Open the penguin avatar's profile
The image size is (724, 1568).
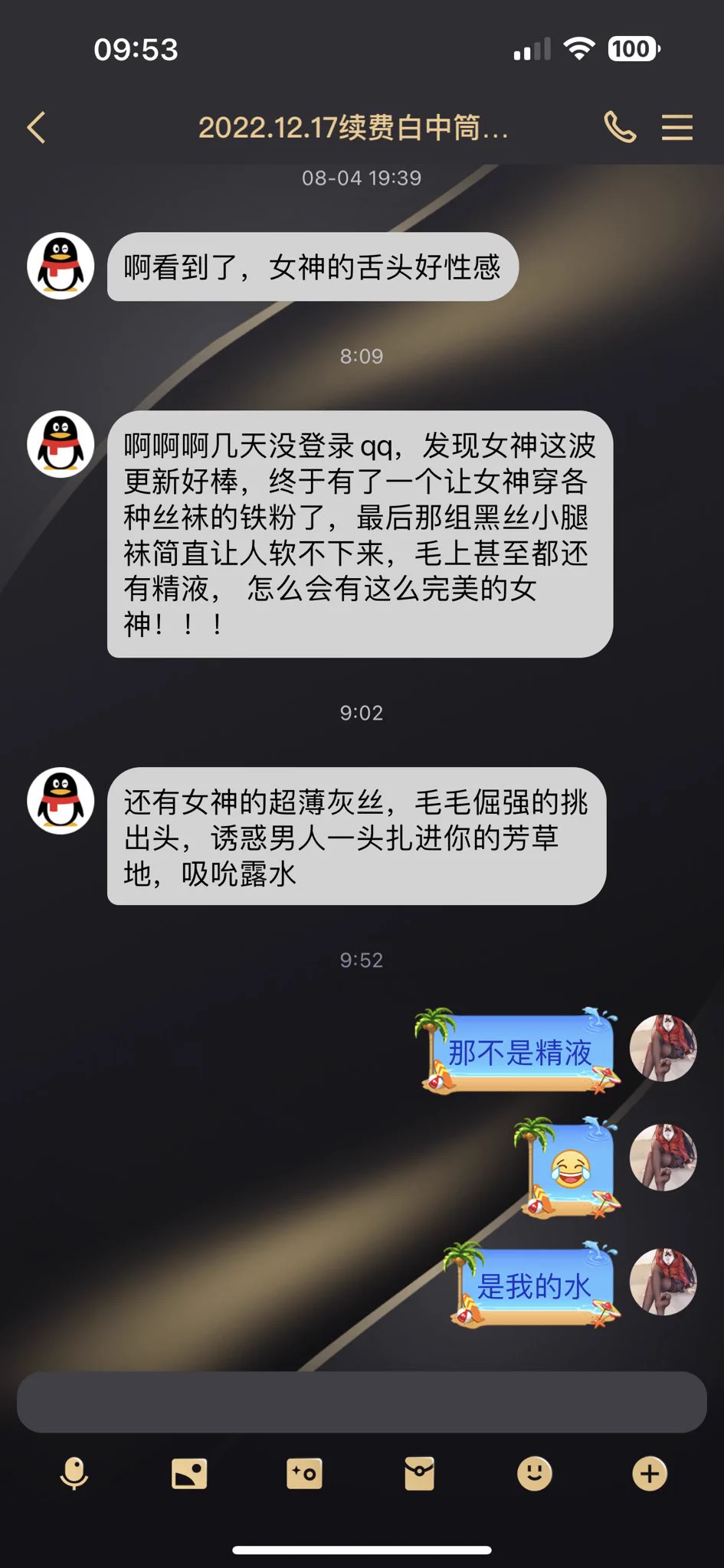click(61, 266)
